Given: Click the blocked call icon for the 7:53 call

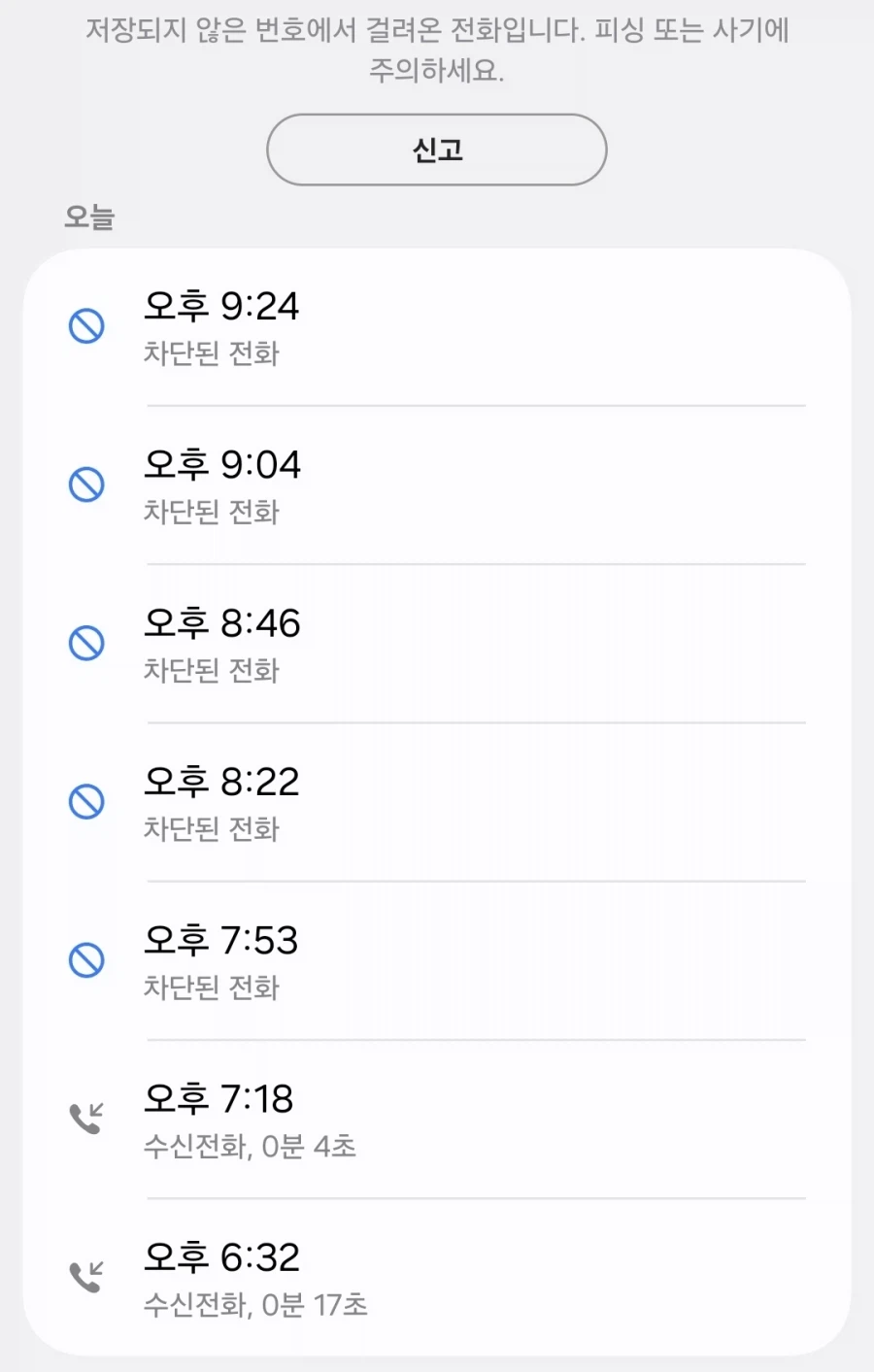Looking at the screenshot, I should (86, 960).
